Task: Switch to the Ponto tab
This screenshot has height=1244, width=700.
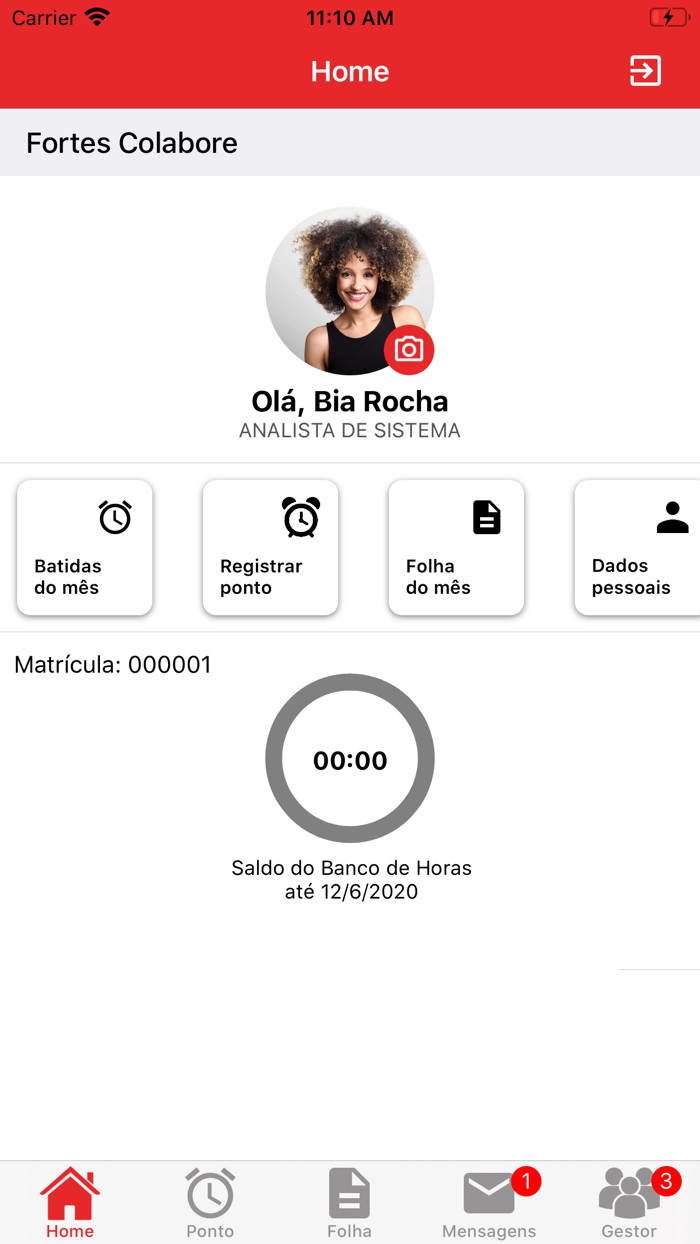Action: [210, 1203]
